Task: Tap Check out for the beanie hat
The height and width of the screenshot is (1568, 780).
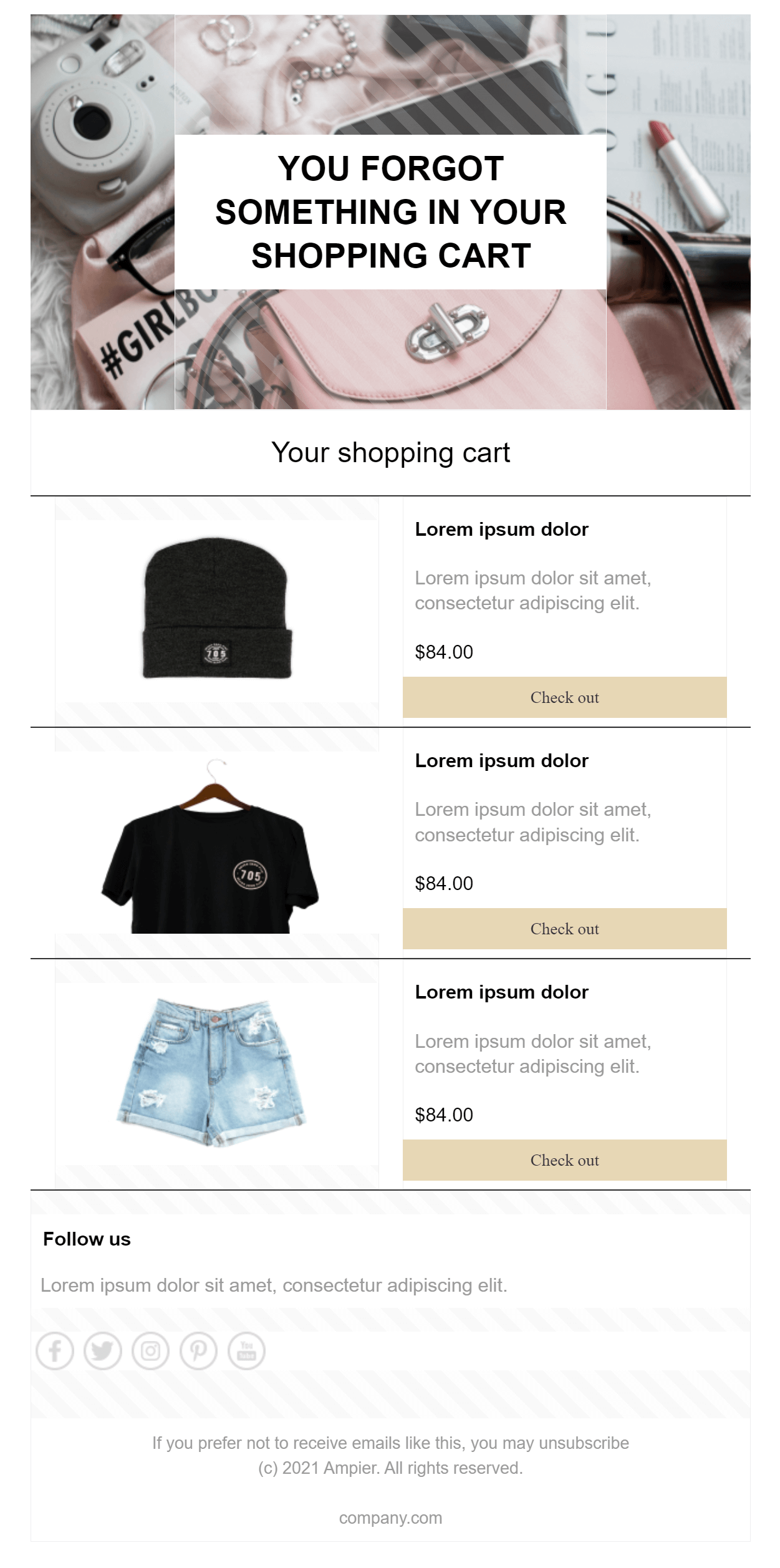Action: point(564,697)
